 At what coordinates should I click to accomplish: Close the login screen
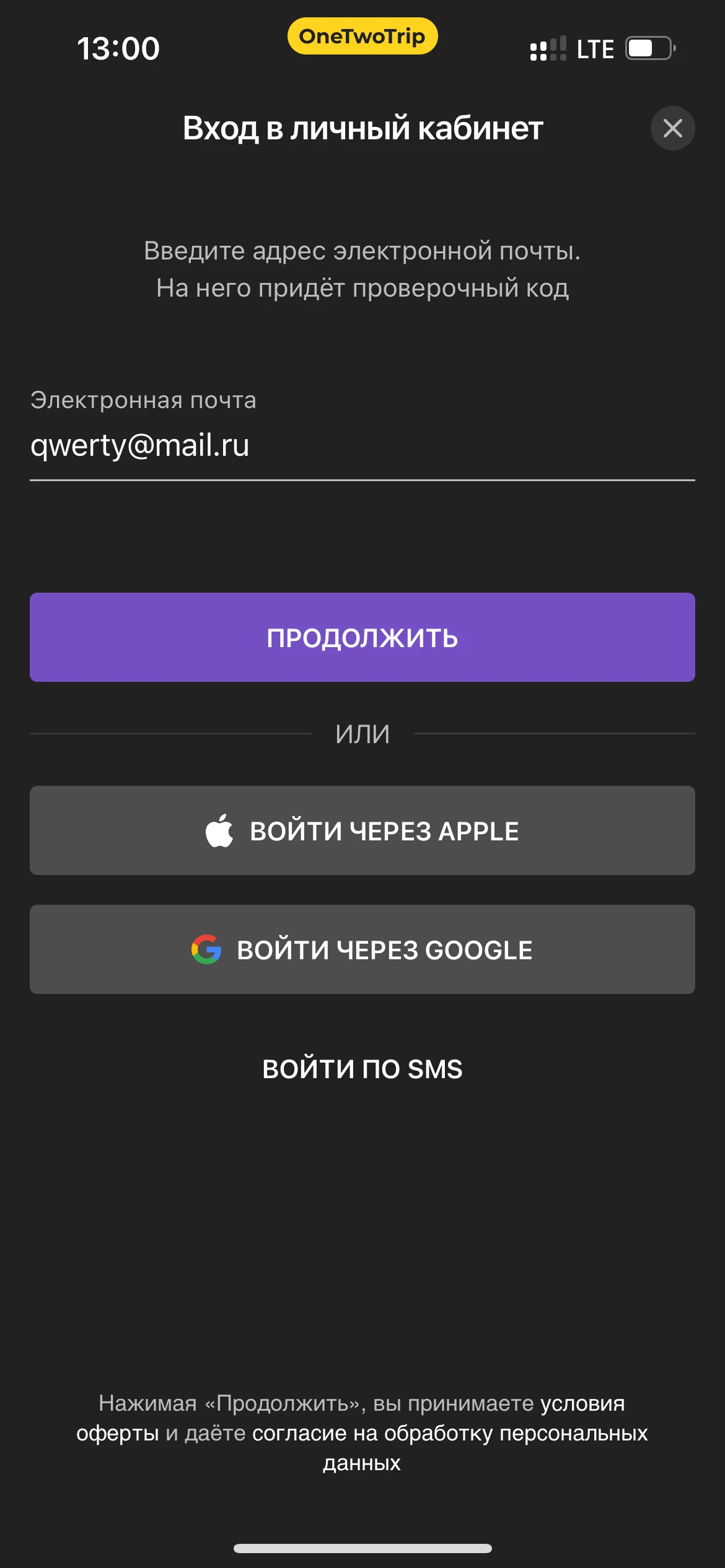[x=672, y=128]
